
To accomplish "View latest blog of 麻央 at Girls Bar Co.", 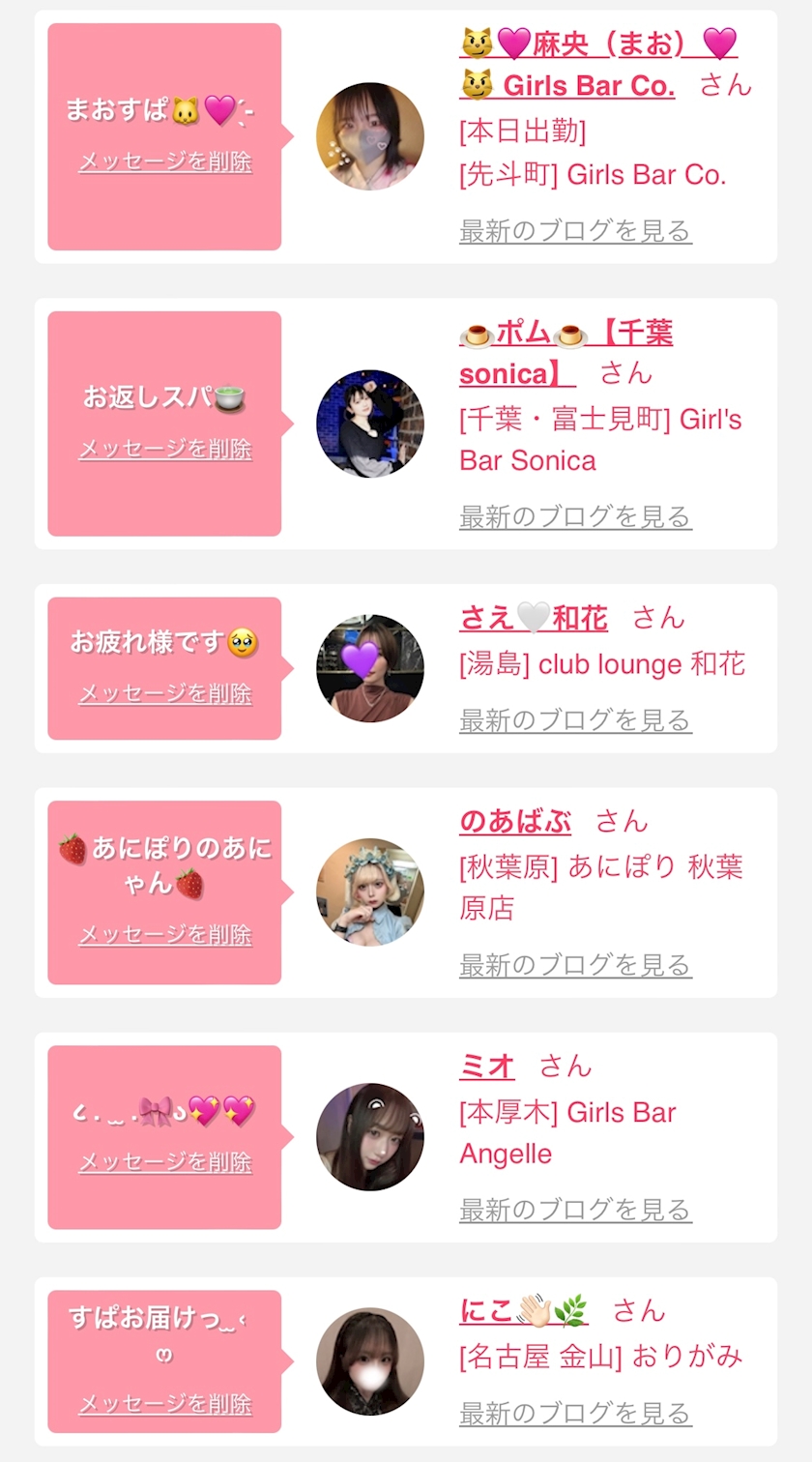I will point(575,231).
